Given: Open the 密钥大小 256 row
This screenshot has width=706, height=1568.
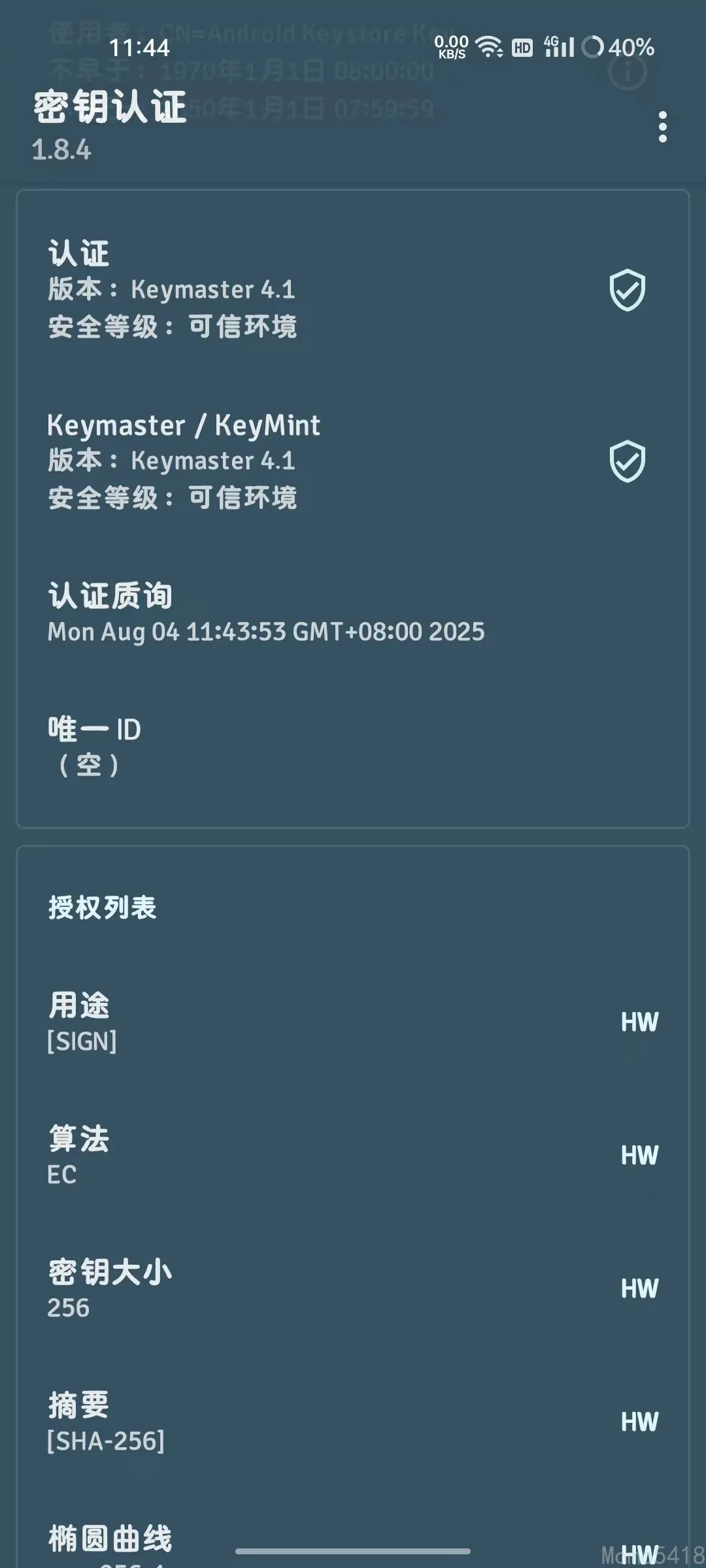Looking at the screenshot, I should (353, 1289).
